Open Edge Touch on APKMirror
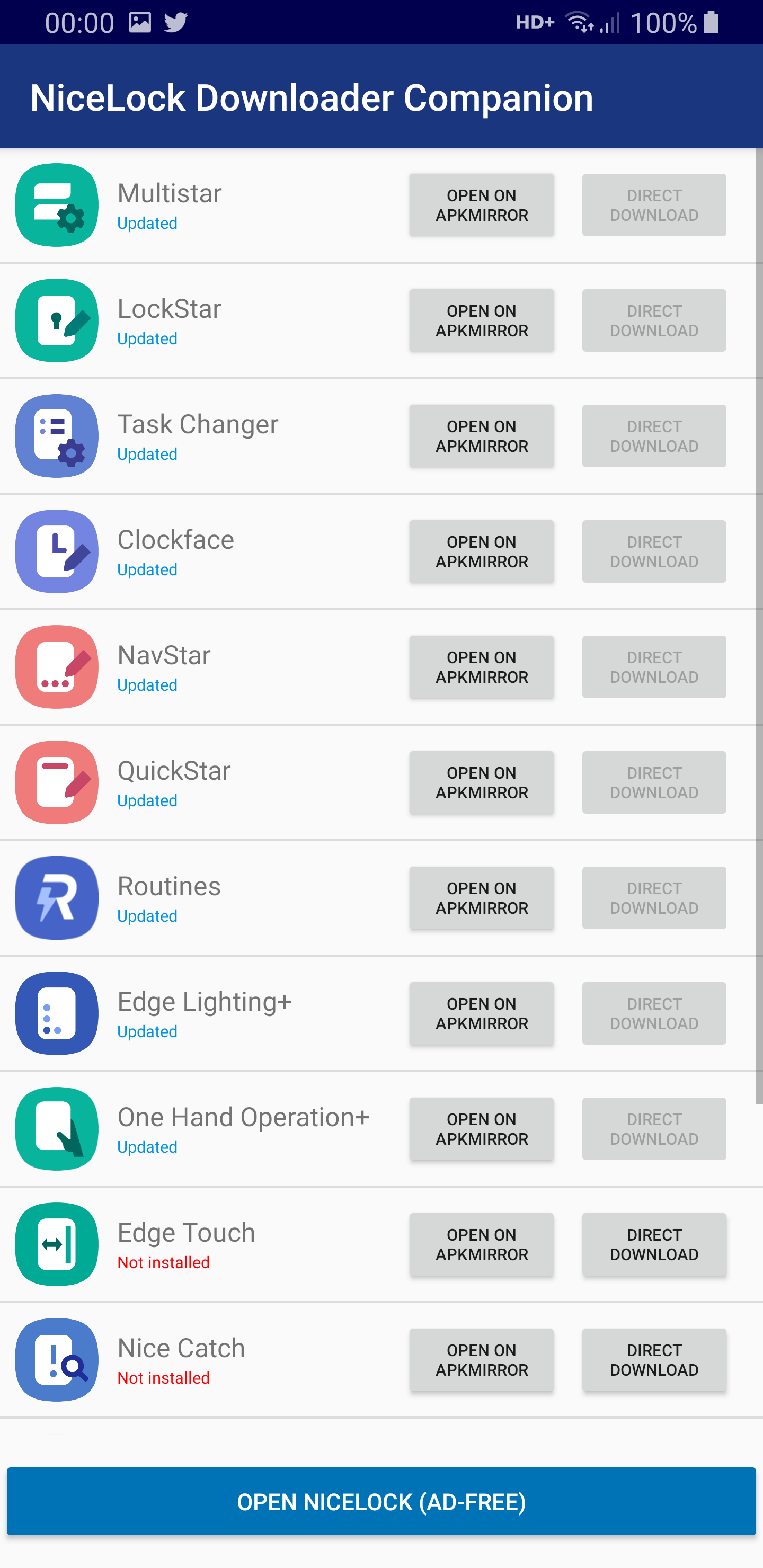The width and height of the screenshot is (763, 1568). tap(481, 1244)
